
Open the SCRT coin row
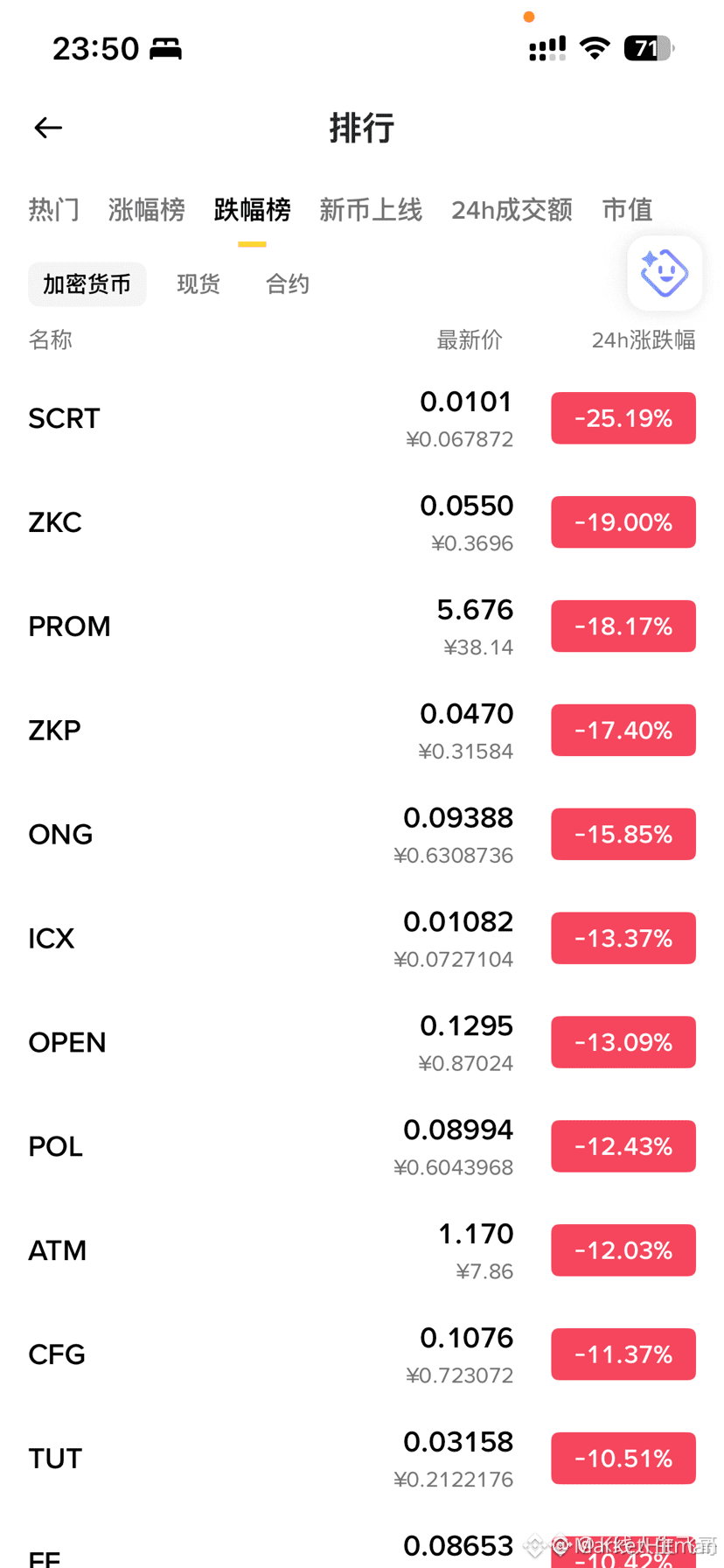pyautogui.click(x=362, y=418)
